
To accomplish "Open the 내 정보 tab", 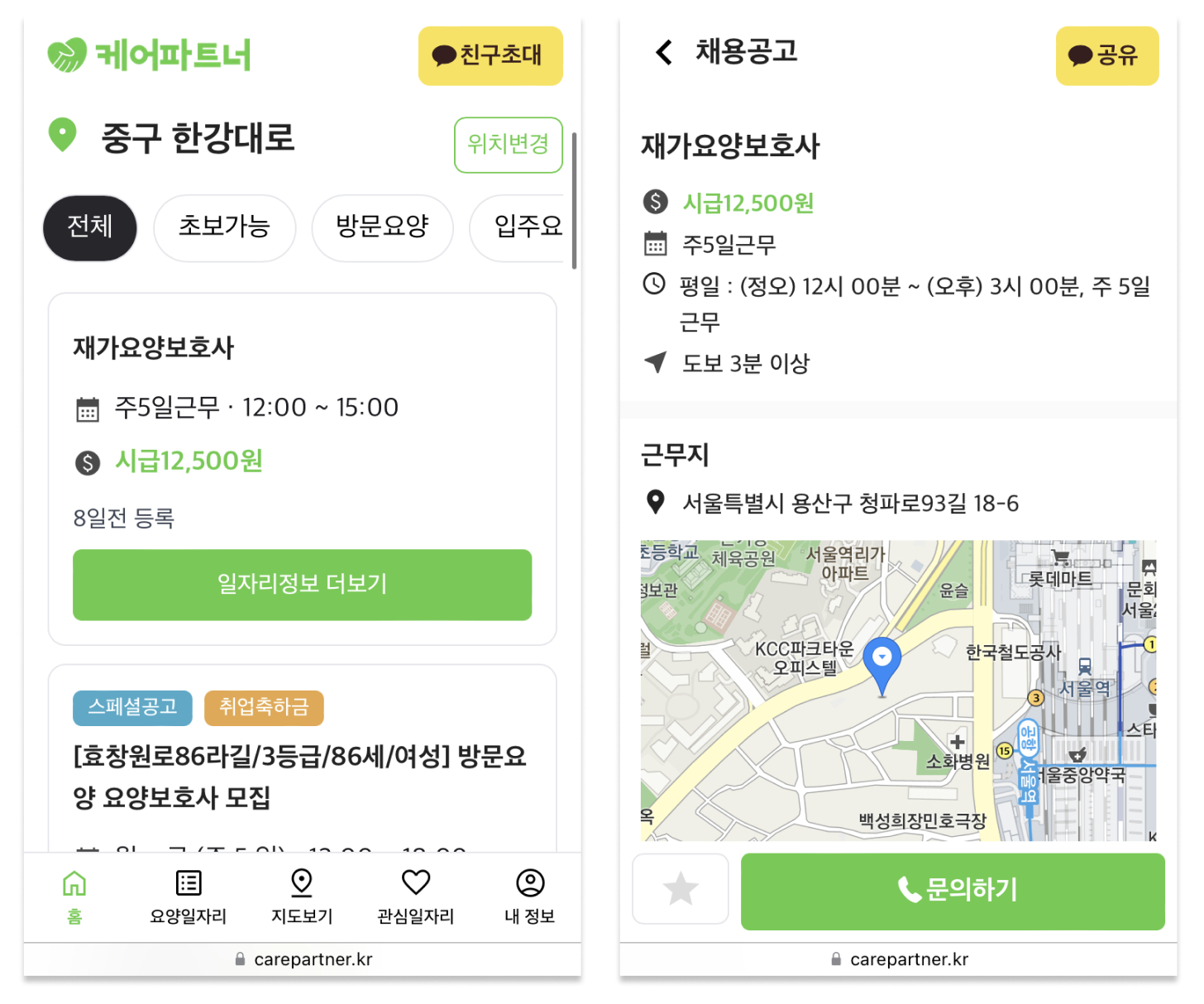I will tap(530, 897).
